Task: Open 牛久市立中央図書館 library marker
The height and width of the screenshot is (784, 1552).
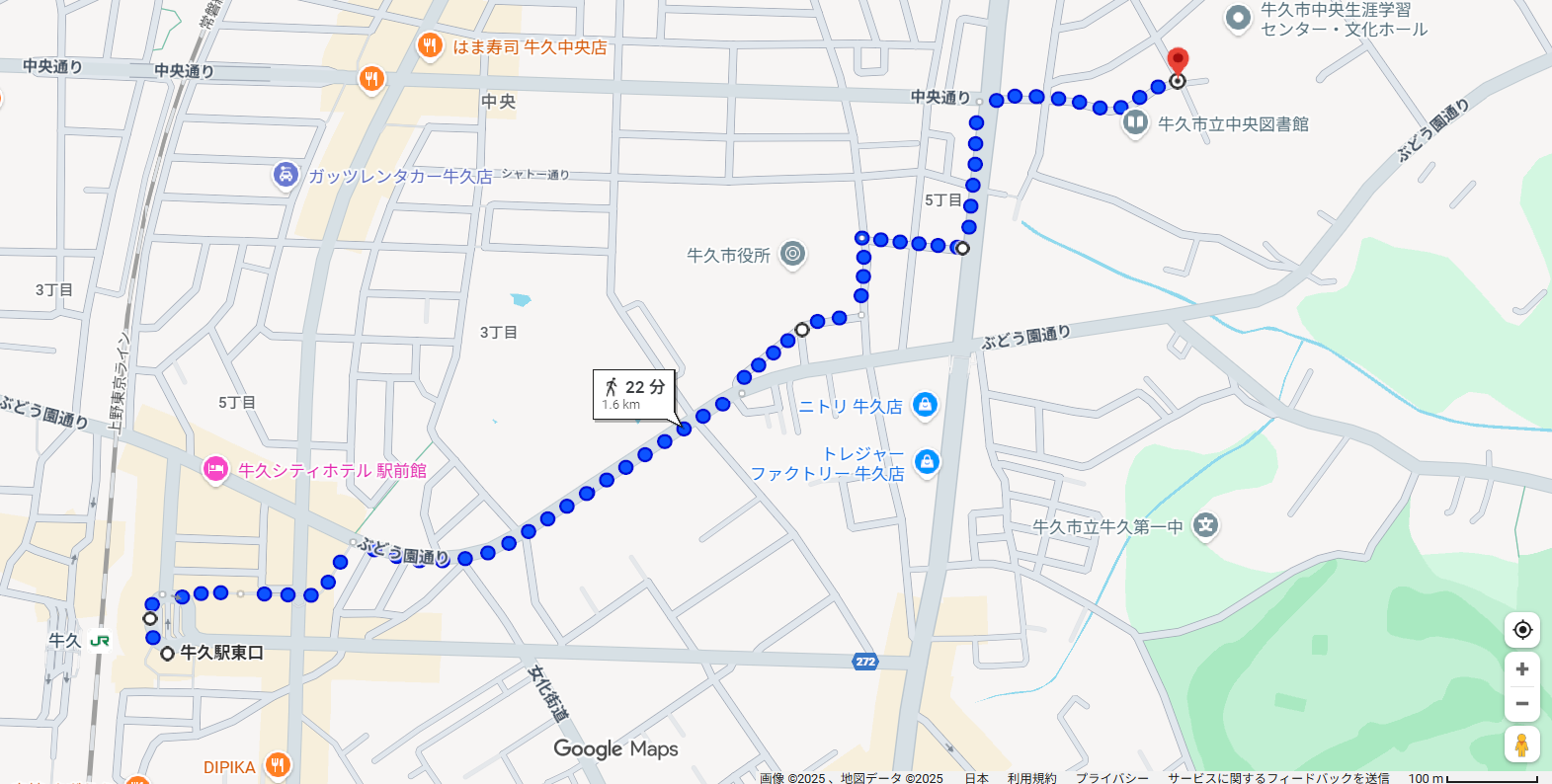Action: point(1135,122)
